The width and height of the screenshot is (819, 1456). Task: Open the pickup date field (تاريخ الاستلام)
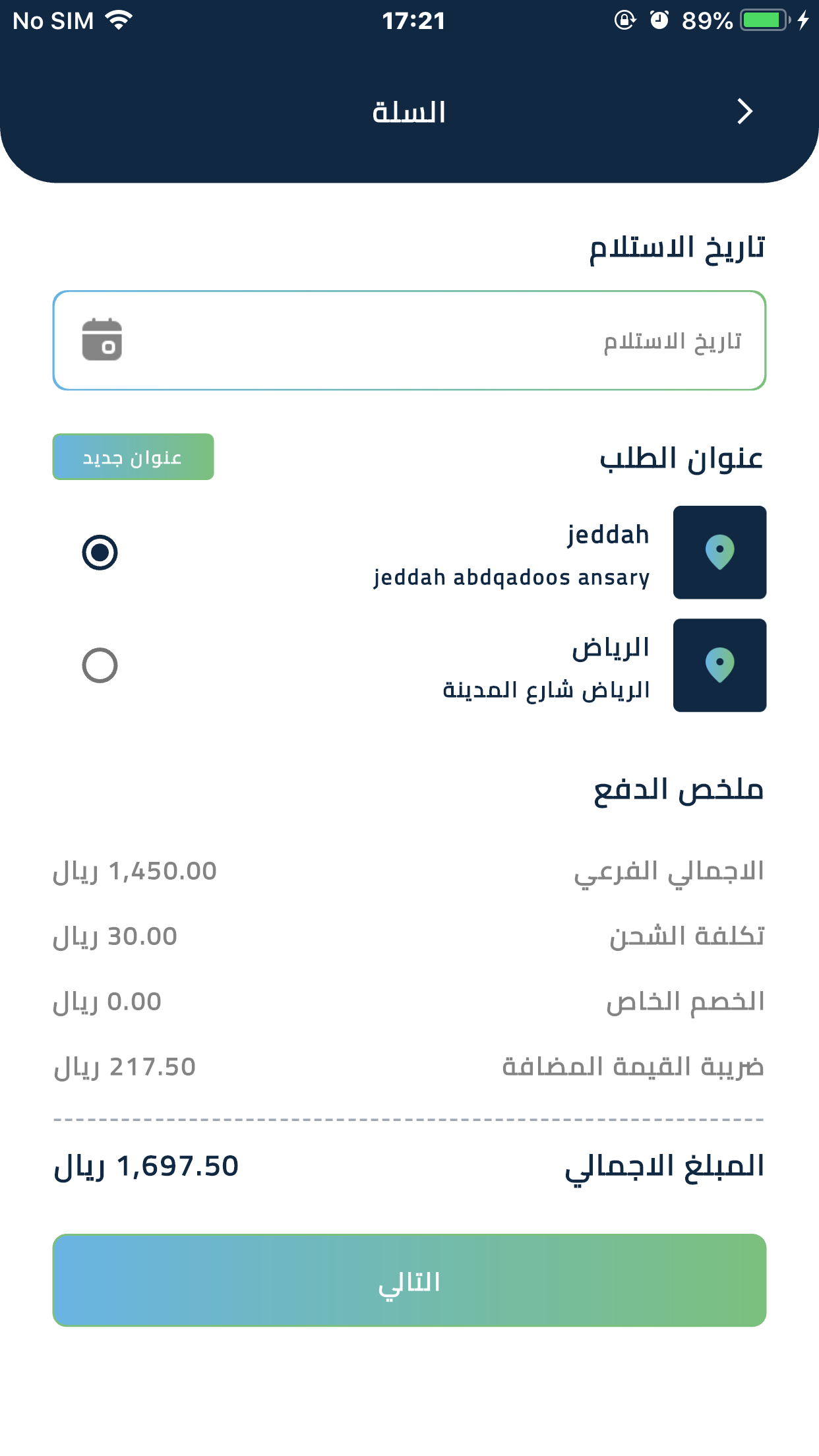coord(409,340)
